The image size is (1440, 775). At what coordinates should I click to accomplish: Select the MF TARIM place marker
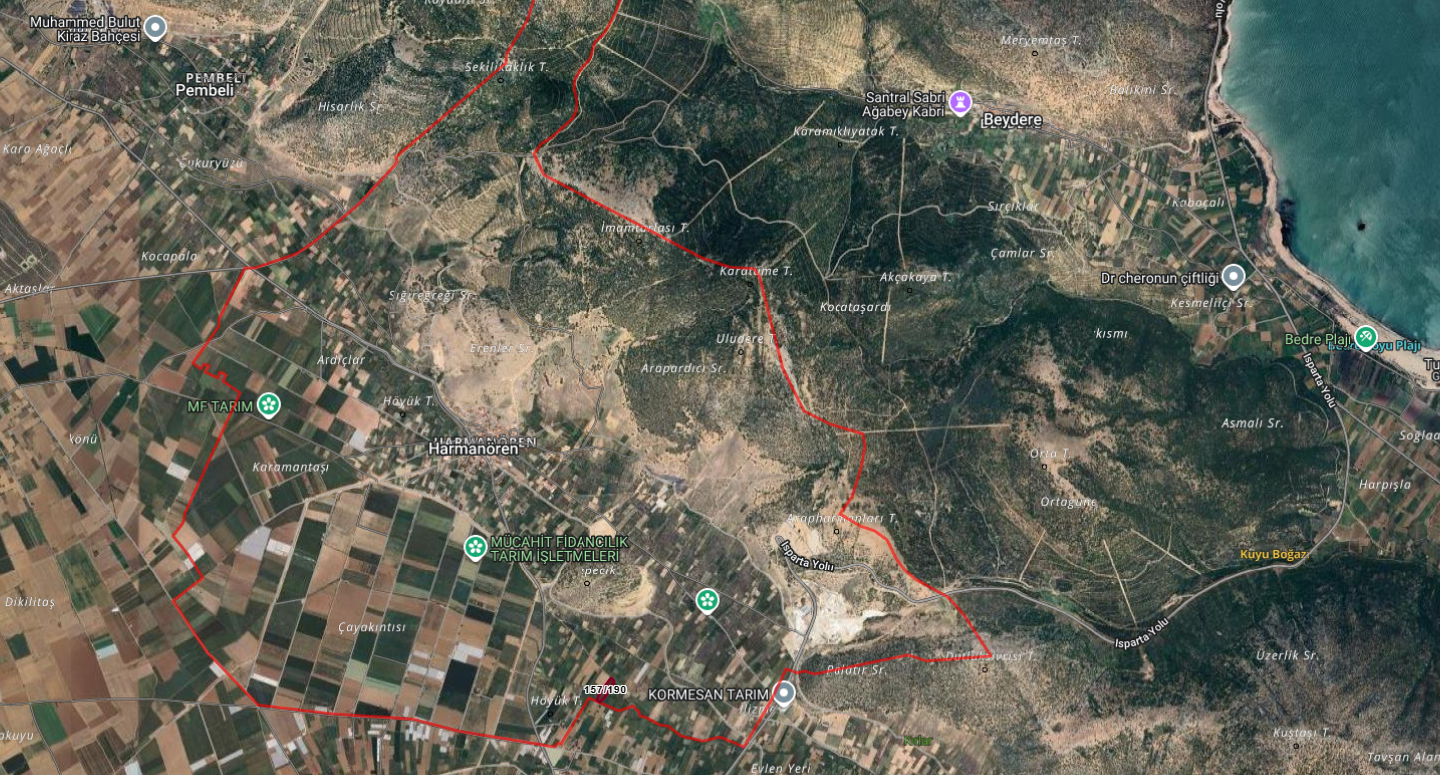click(x=268, y=405)
